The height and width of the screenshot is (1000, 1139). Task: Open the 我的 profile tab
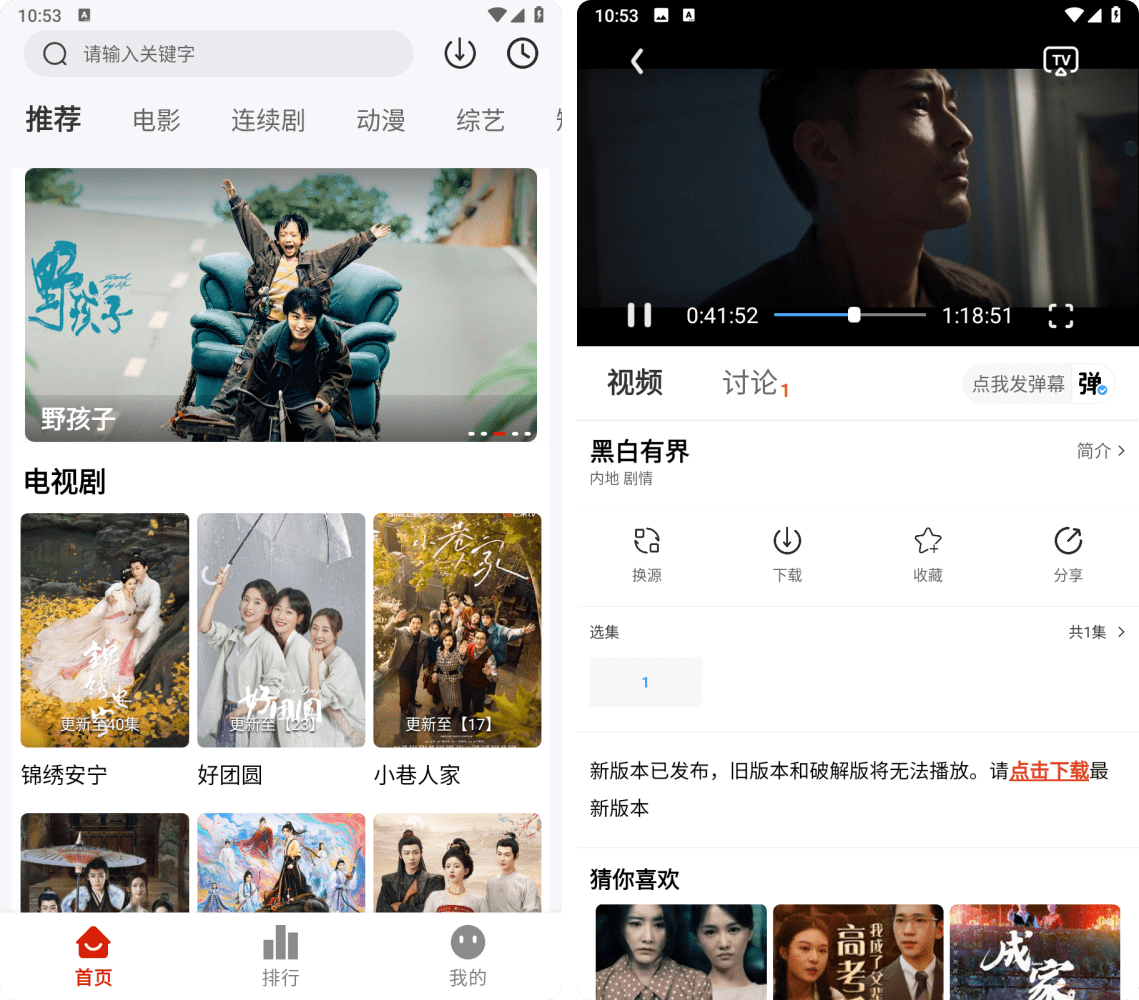point(467,956)
